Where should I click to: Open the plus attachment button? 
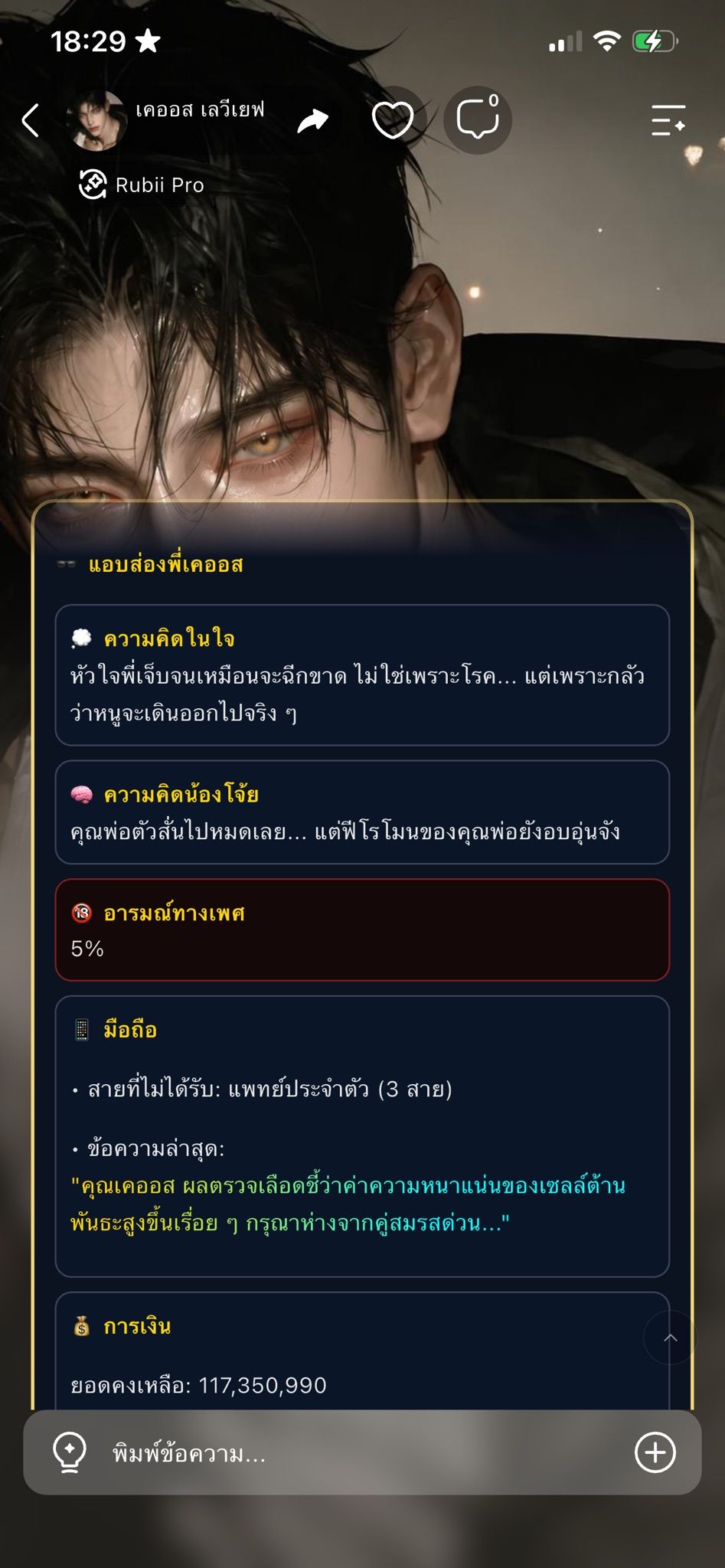(x=655, y=1452)
